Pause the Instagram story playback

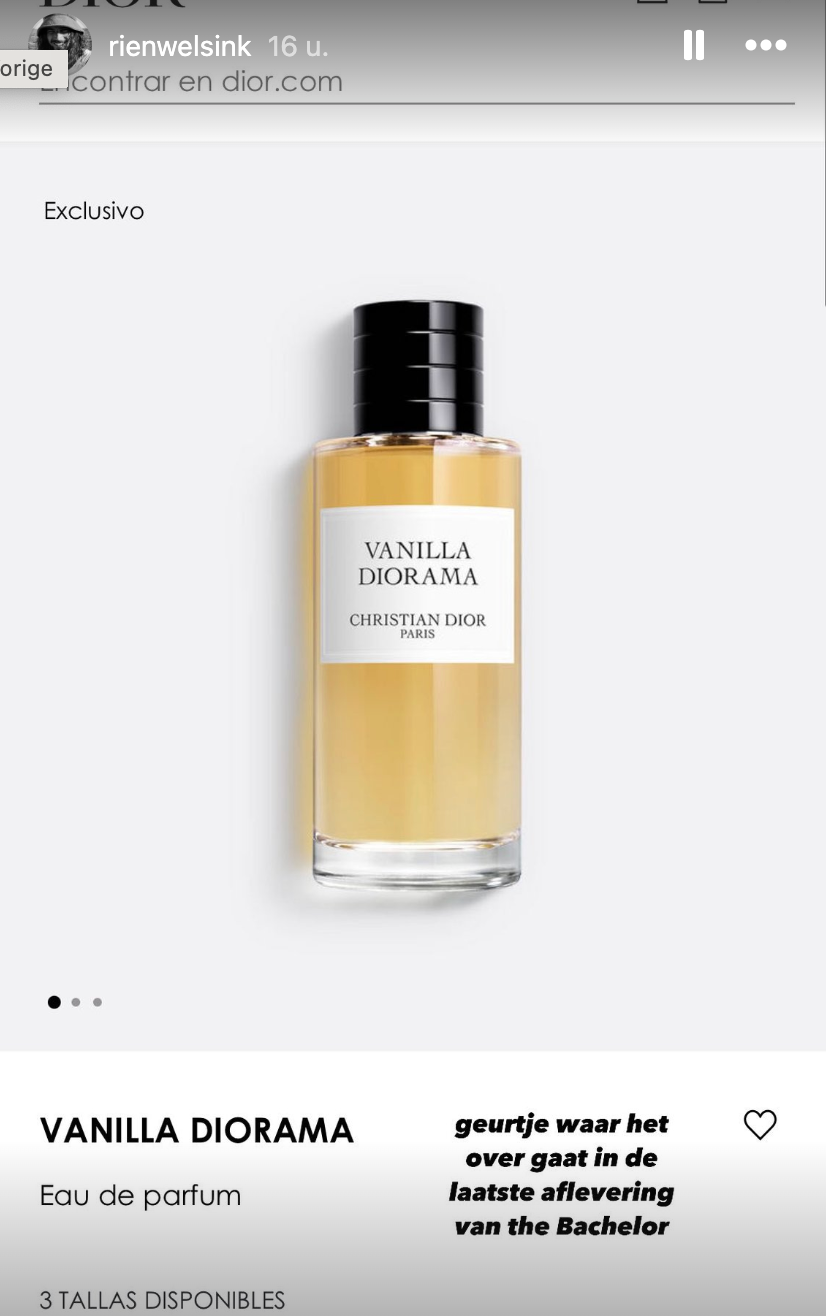point(693,45)
